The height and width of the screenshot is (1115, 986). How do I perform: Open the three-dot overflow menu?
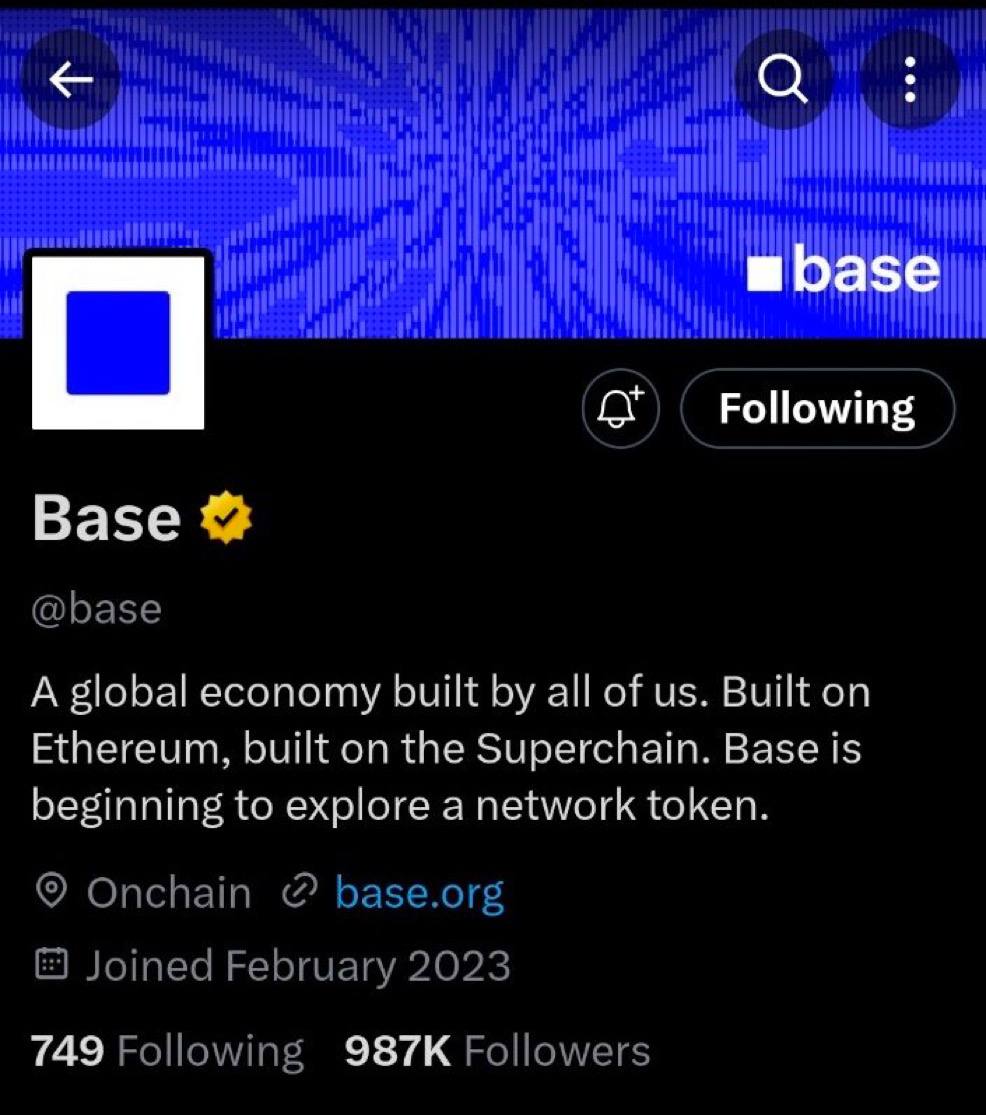tap(909, 79)
